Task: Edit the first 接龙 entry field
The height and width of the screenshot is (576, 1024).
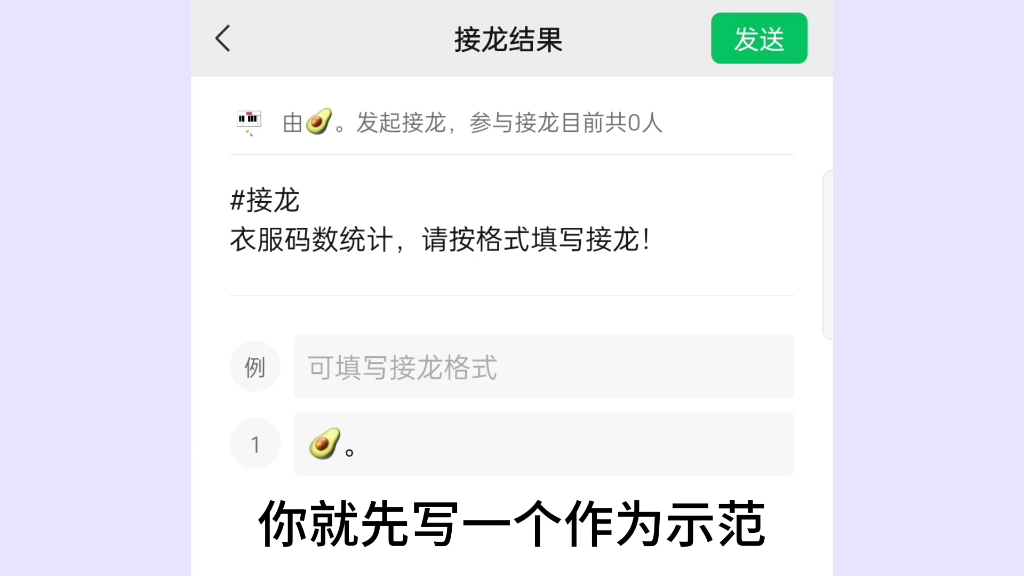Action: pos(543,444)
